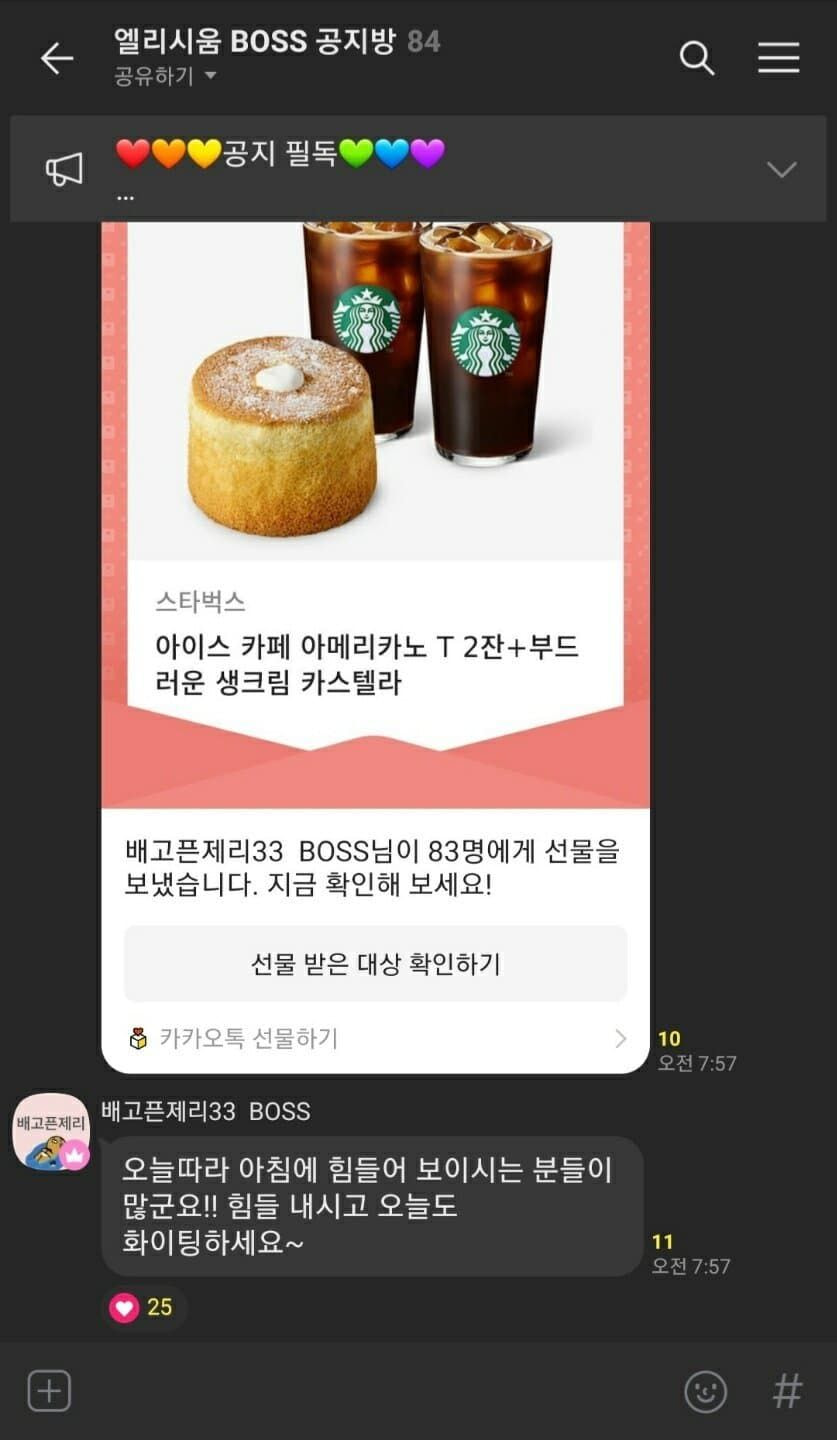Tap the heart reaction with 25
This screenshot has width=837, height=1440.
click(143, 1307)
